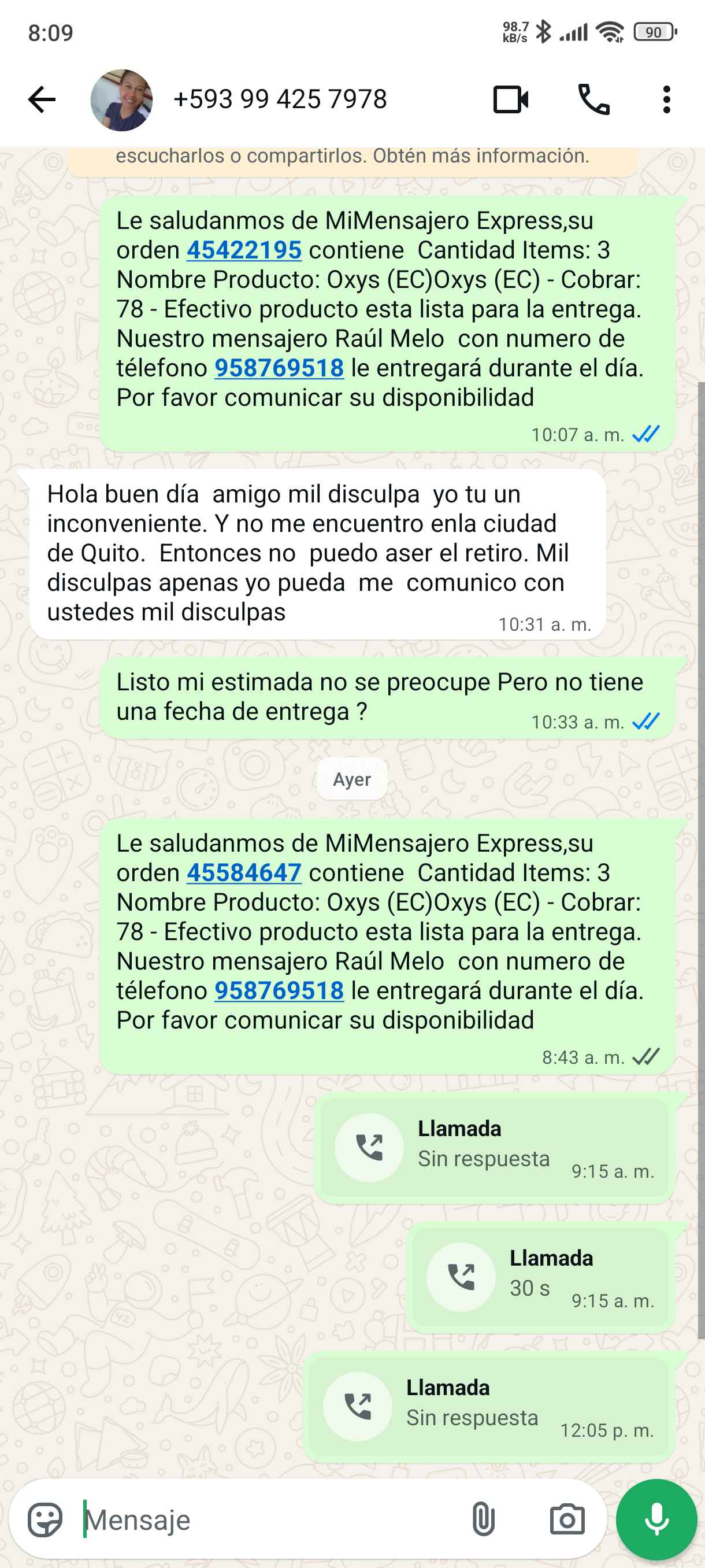Open order number 45584647 link

244,873
